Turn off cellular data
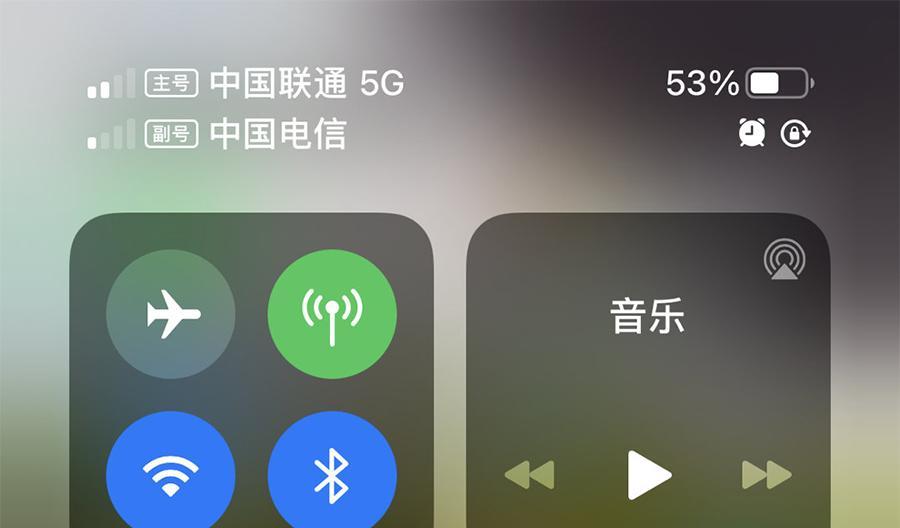The height and width of the screenshot is (528, 900). (x=332, y=314)
